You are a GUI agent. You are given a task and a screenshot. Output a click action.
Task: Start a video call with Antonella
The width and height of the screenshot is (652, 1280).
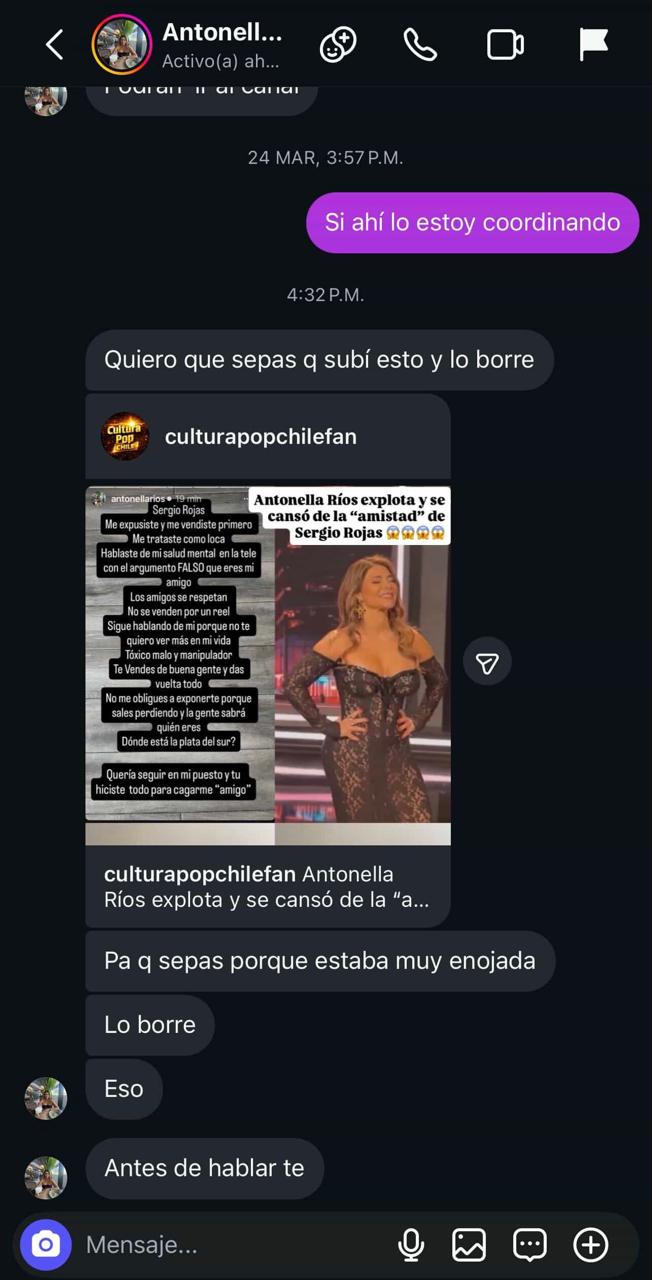505,45
